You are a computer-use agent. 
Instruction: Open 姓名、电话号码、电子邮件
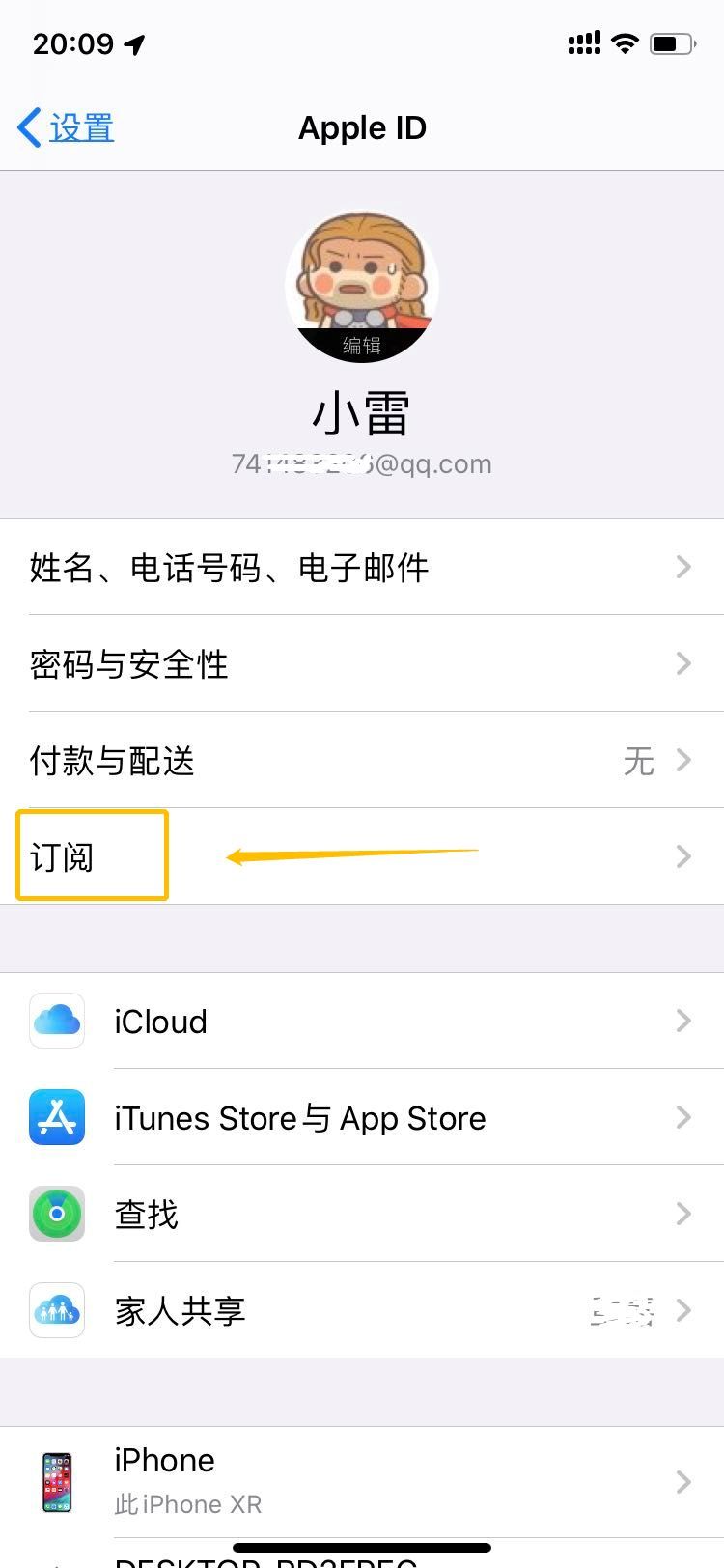point(362,568)
